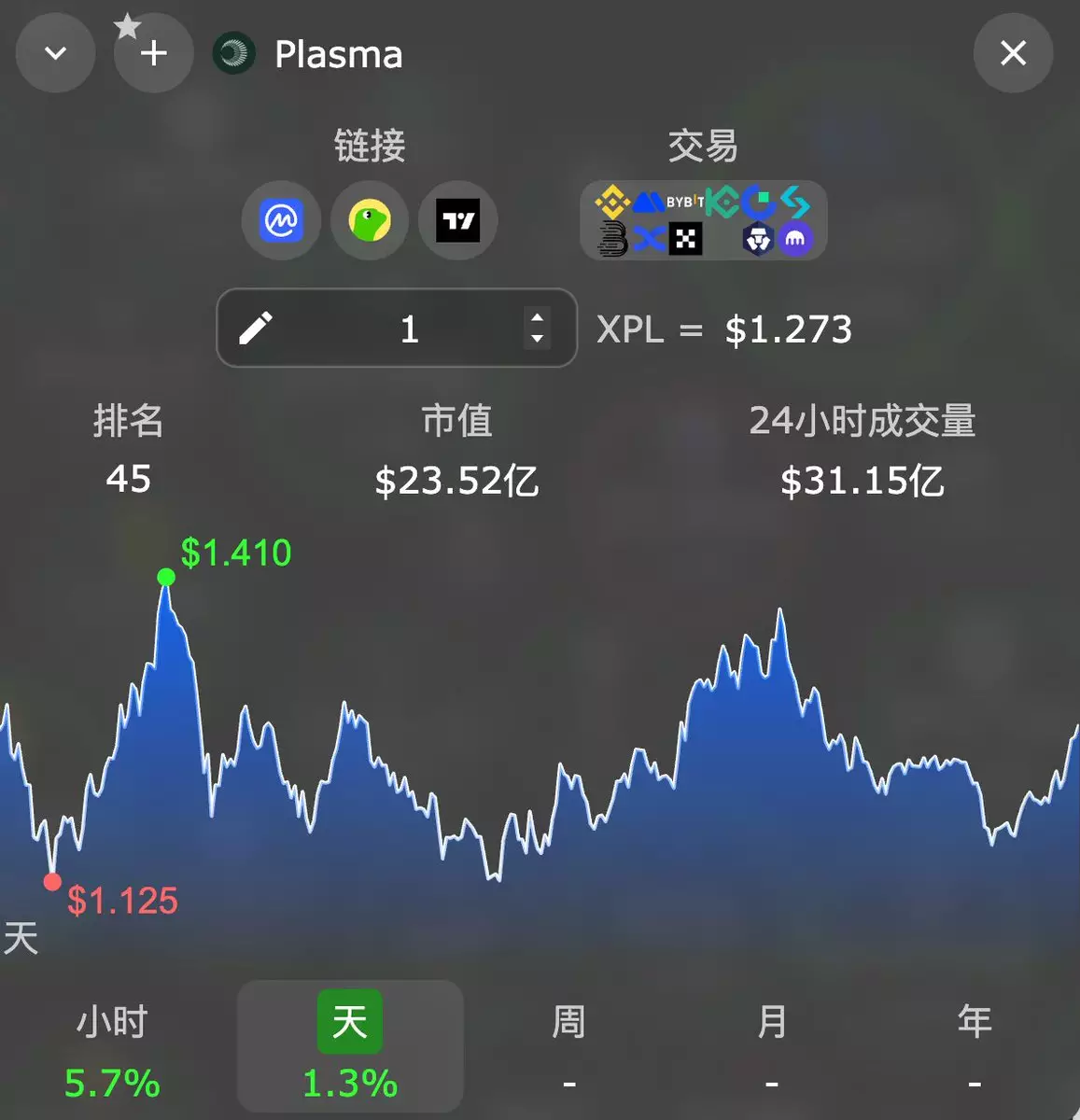This screenshot has height=1120, width=1080.
Task: Increase the XPL amount with the stepper
Action: 537,317
